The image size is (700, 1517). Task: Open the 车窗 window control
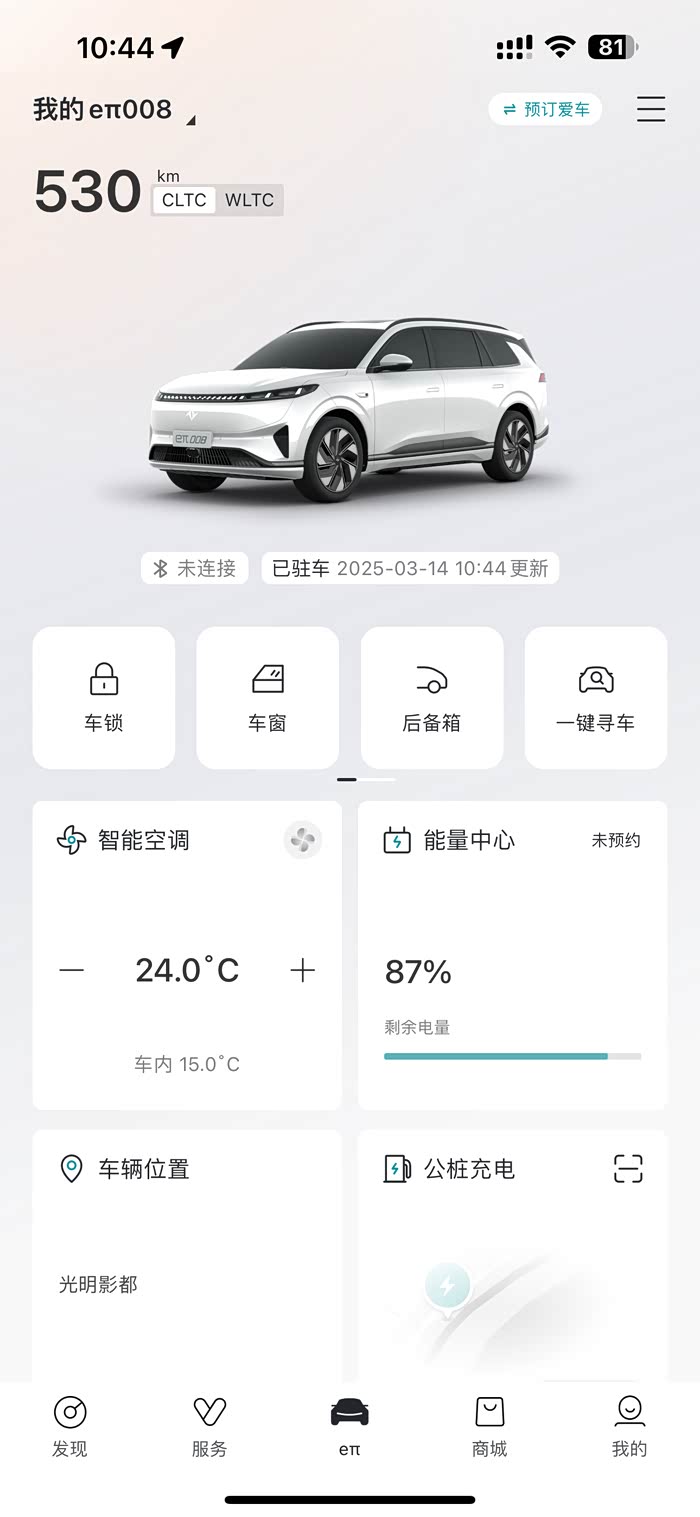(x=268, y=698)
